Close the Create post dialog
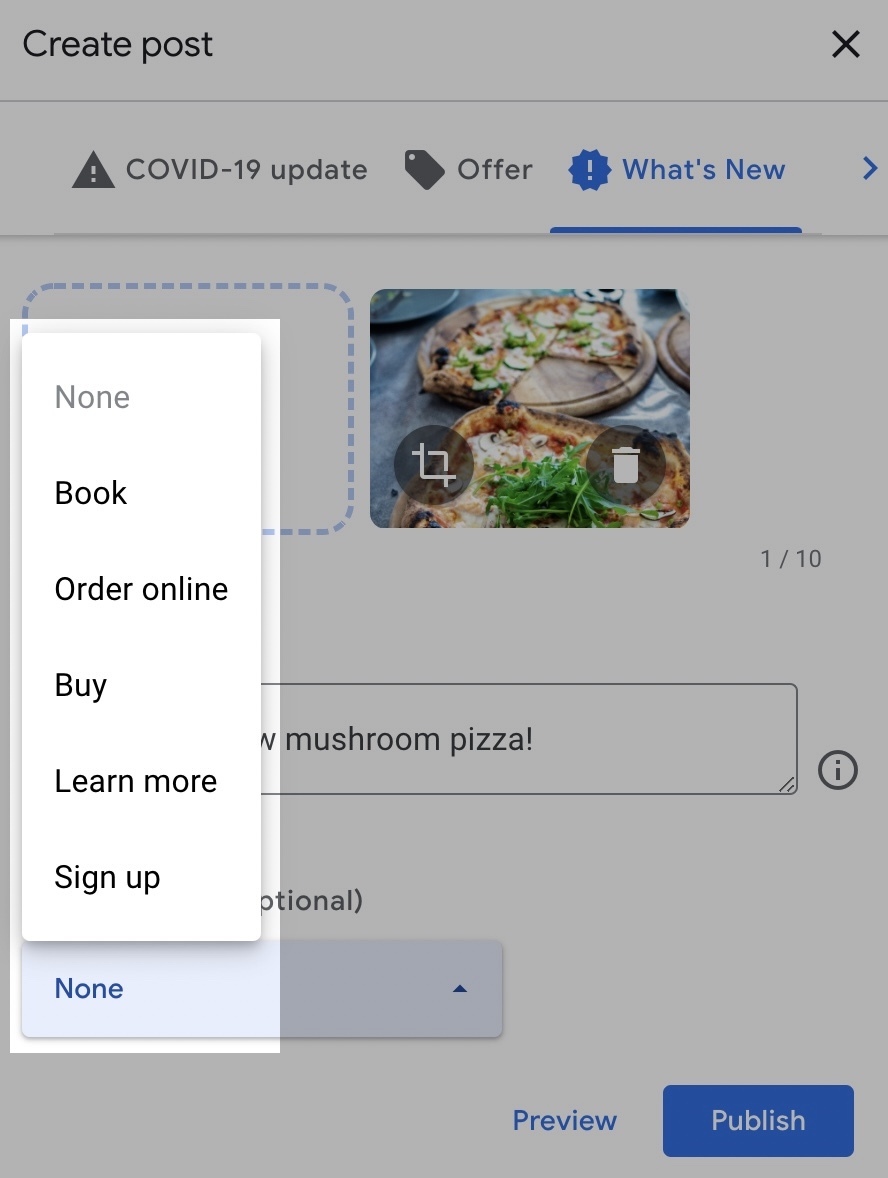Screen dimensions: 888x1178 pyautogui.click(x=845, y=45)
